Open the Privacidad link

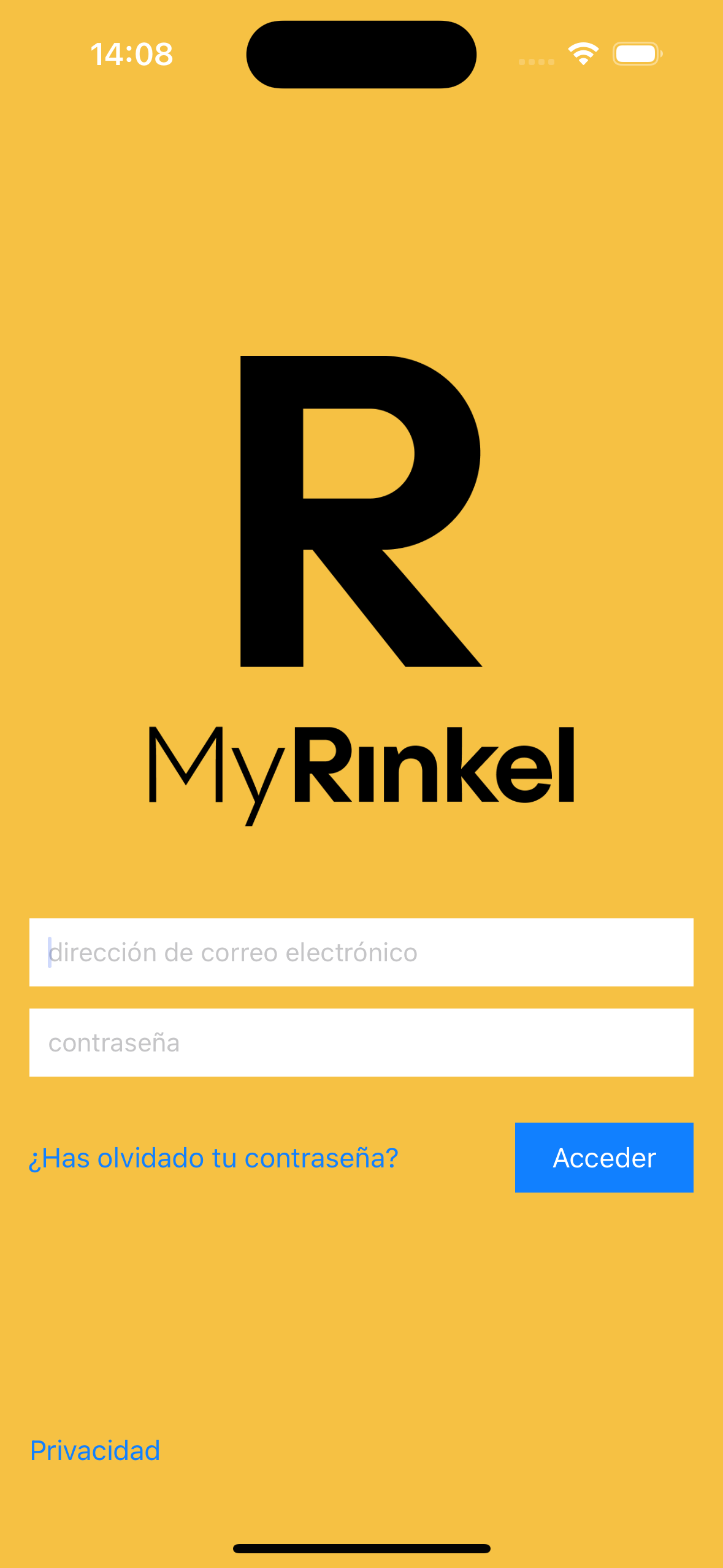tap(95, 1450)
